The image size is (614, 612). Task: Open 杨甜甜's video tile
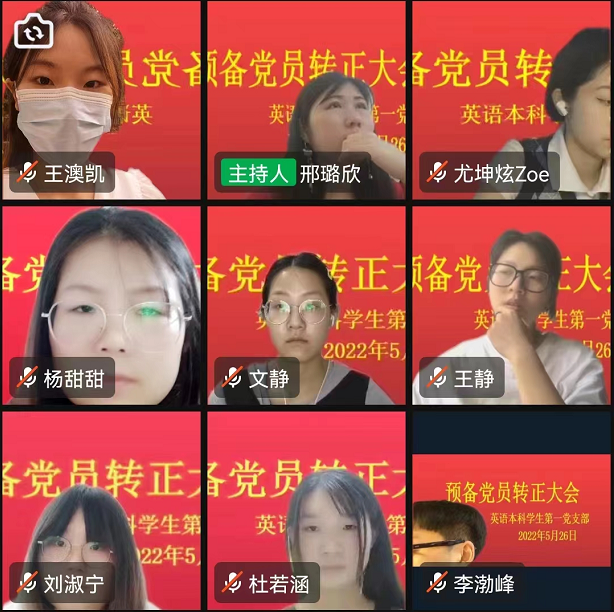[100, 305]
